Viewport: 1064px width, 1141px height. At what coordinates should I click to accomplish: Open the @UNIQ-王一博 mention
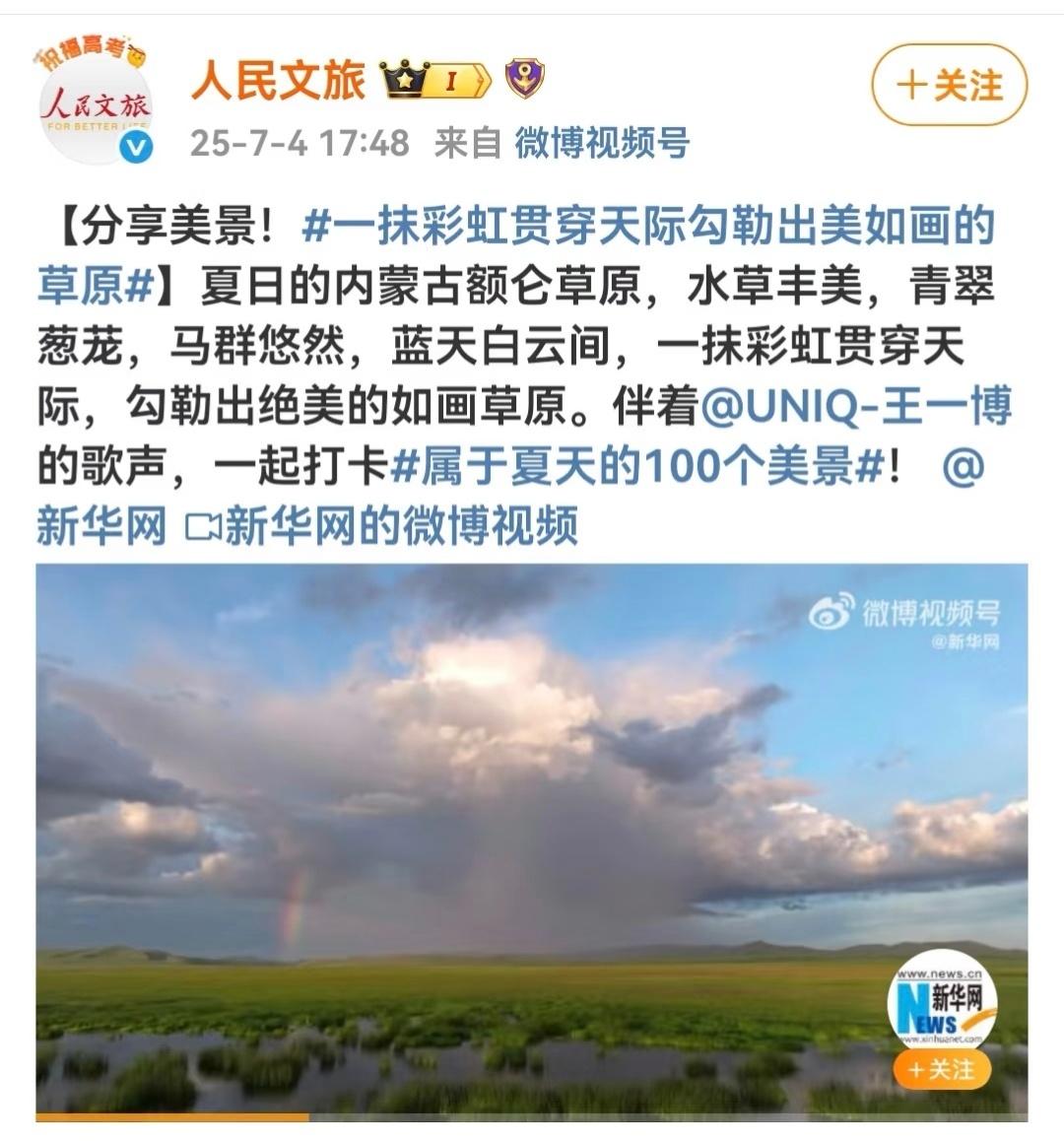click(855, 407)
